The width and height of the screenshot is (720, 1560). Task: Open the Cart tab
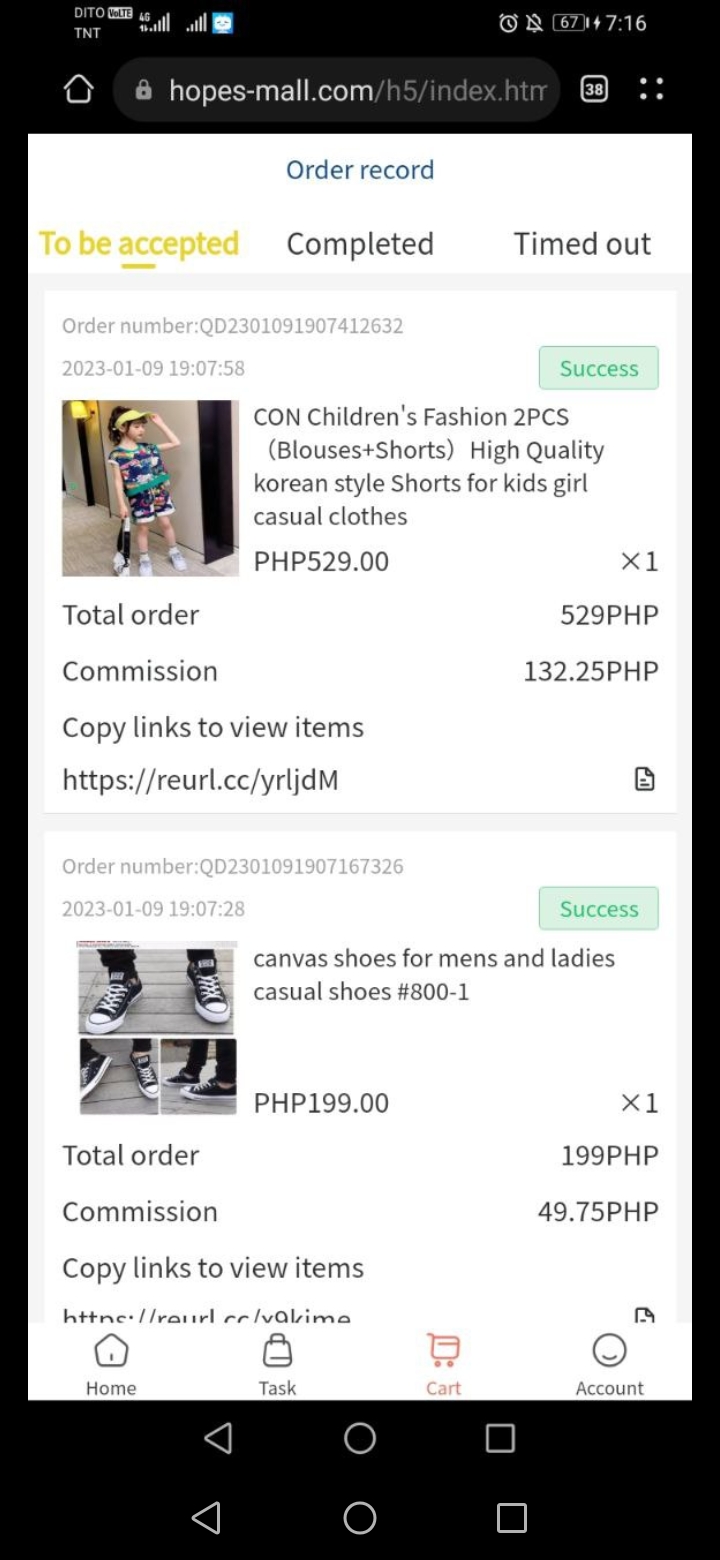point(443,1364)
